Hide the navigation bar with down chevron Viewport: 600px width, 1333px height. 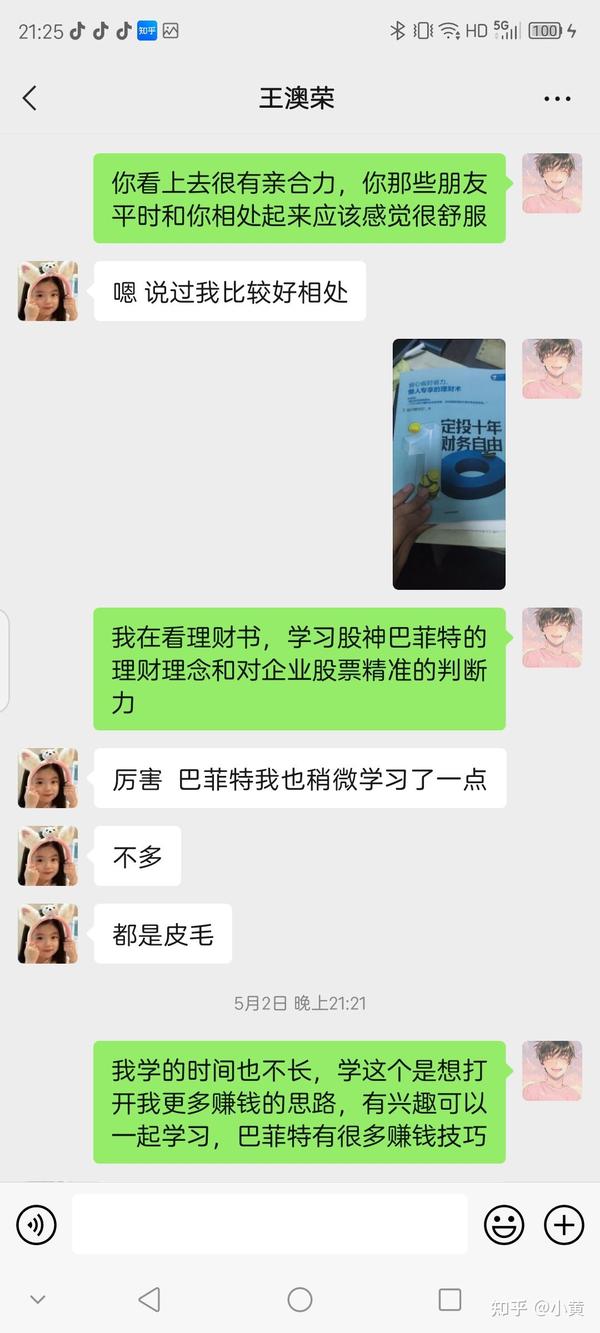[x=38, y=1300]
